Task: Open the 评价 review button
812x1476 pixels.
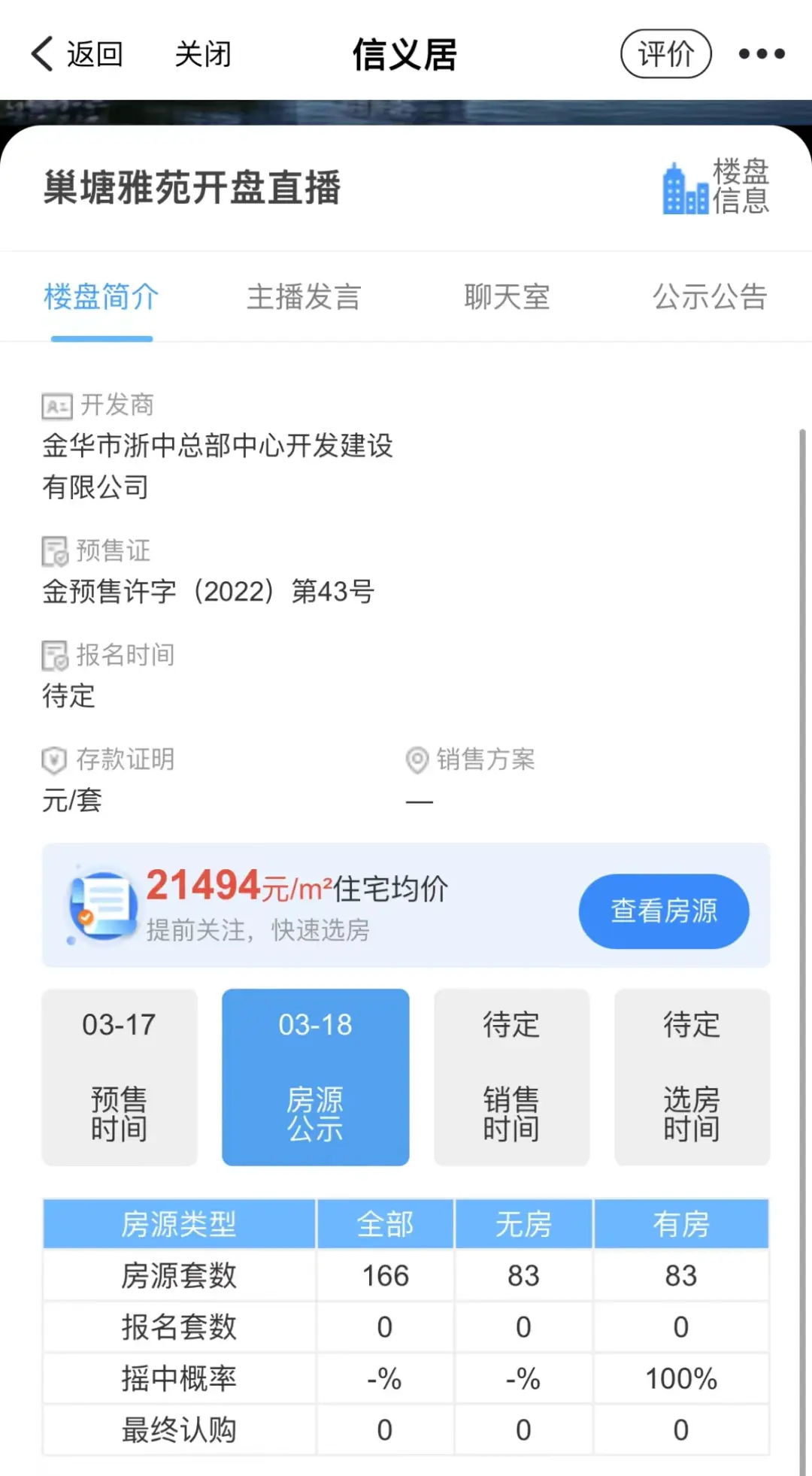Action: (665, 54)
